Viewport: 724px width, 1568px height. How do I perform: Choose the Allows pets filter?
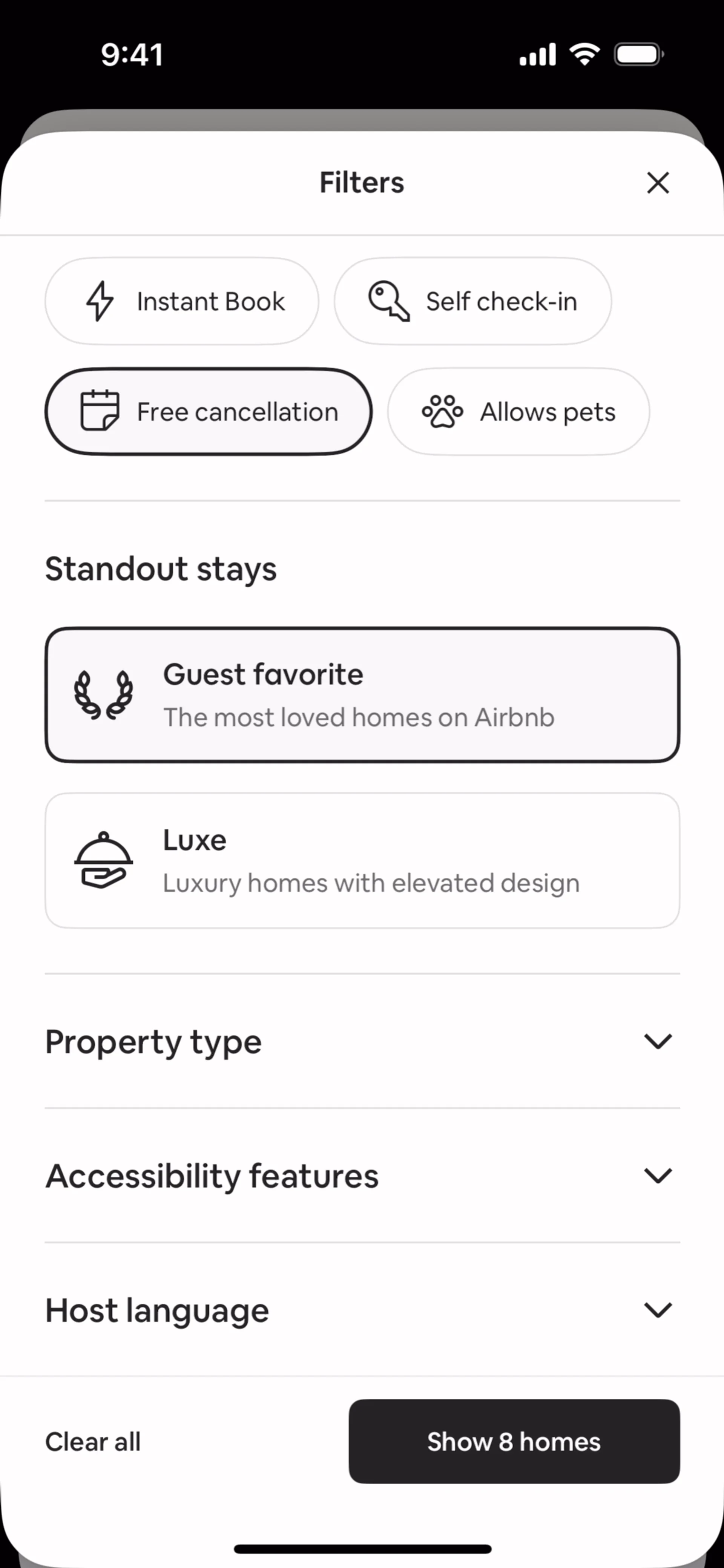(x=518, y=411)
